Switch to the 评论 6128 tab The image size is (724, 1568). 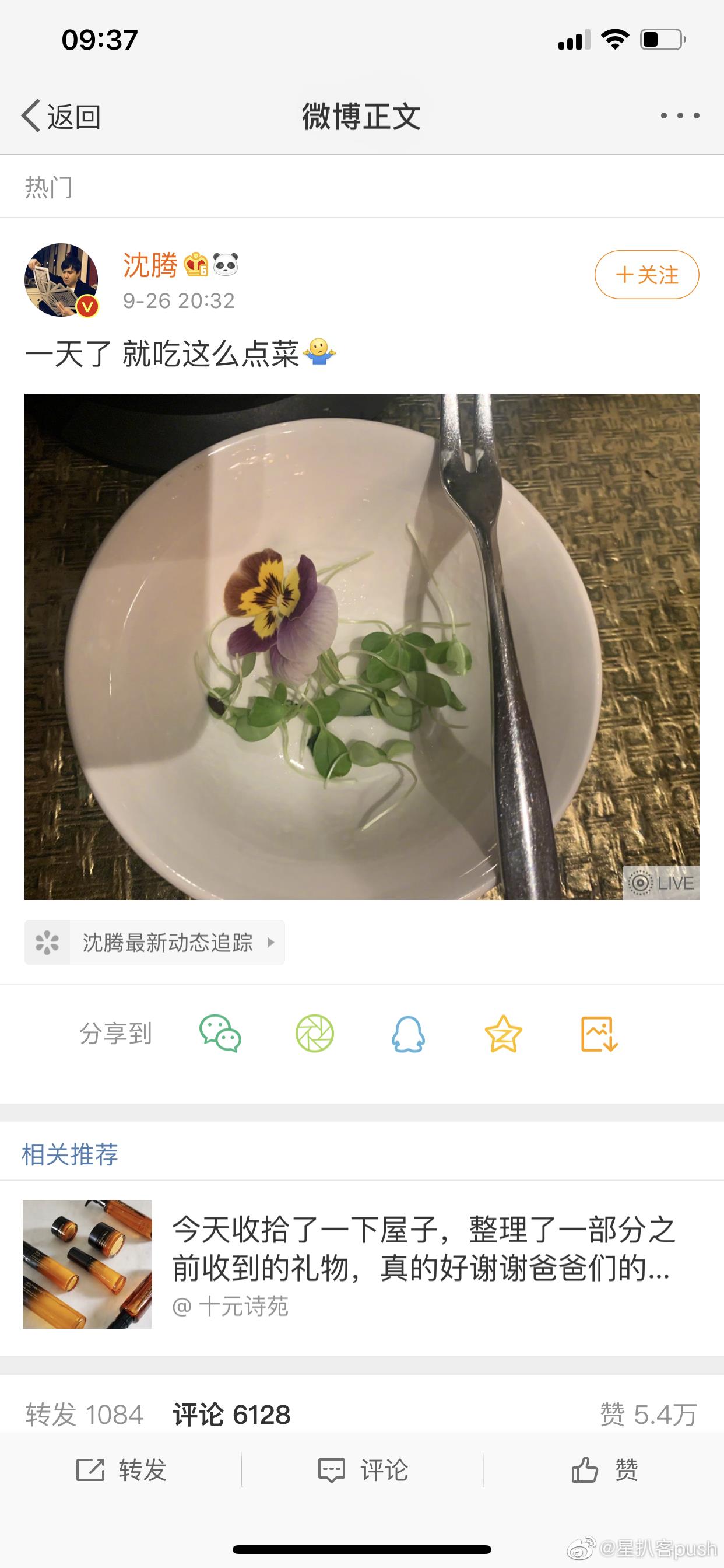tap(232, 1414)
